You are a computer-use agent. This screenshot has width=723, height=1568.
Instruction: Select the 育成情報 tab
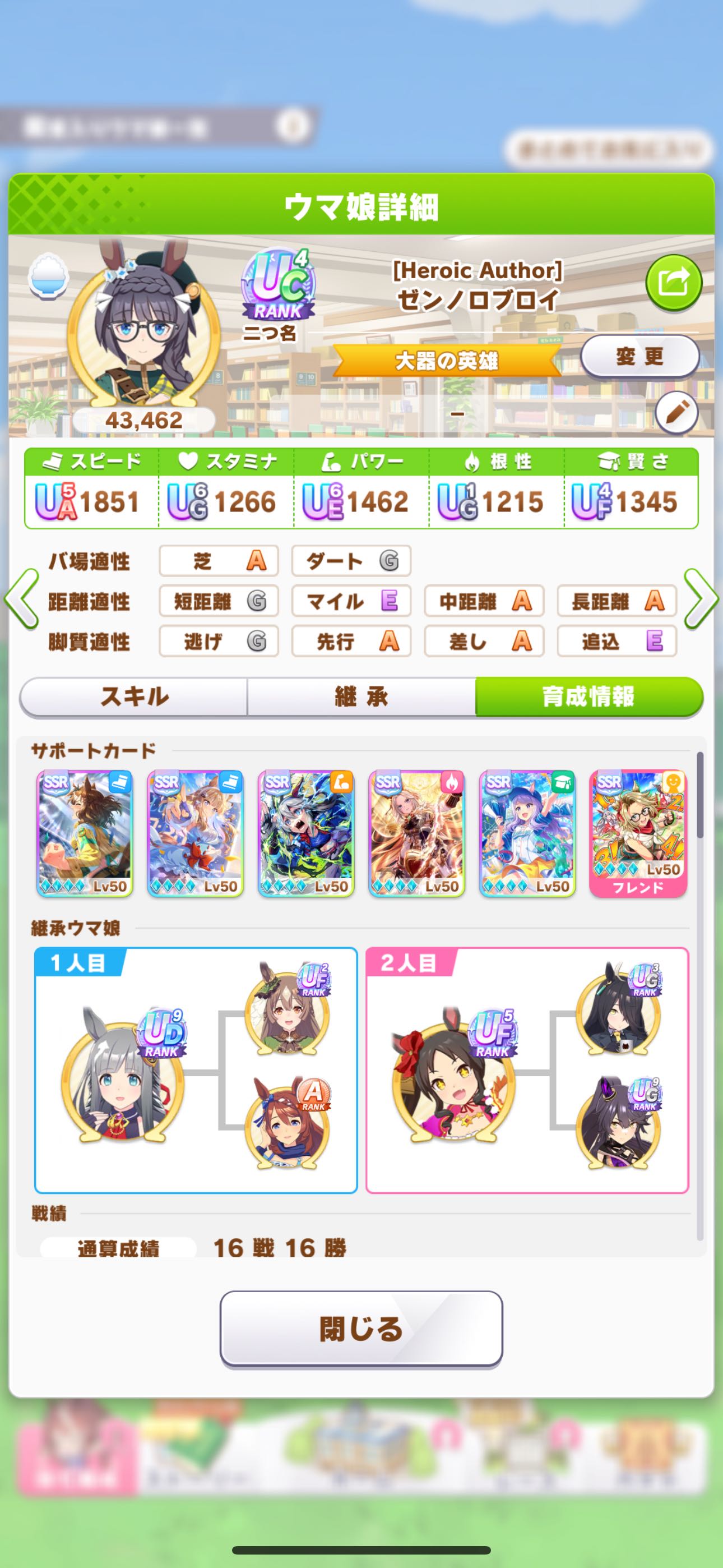click(589, 697)
